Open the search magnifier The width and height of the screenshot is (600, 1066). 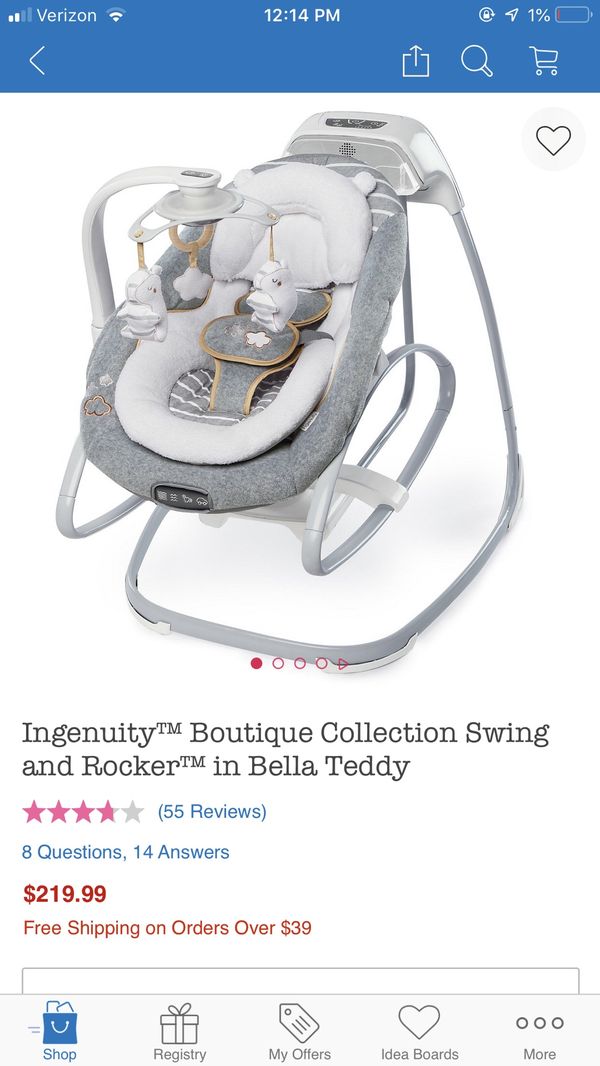pos(476,62)
